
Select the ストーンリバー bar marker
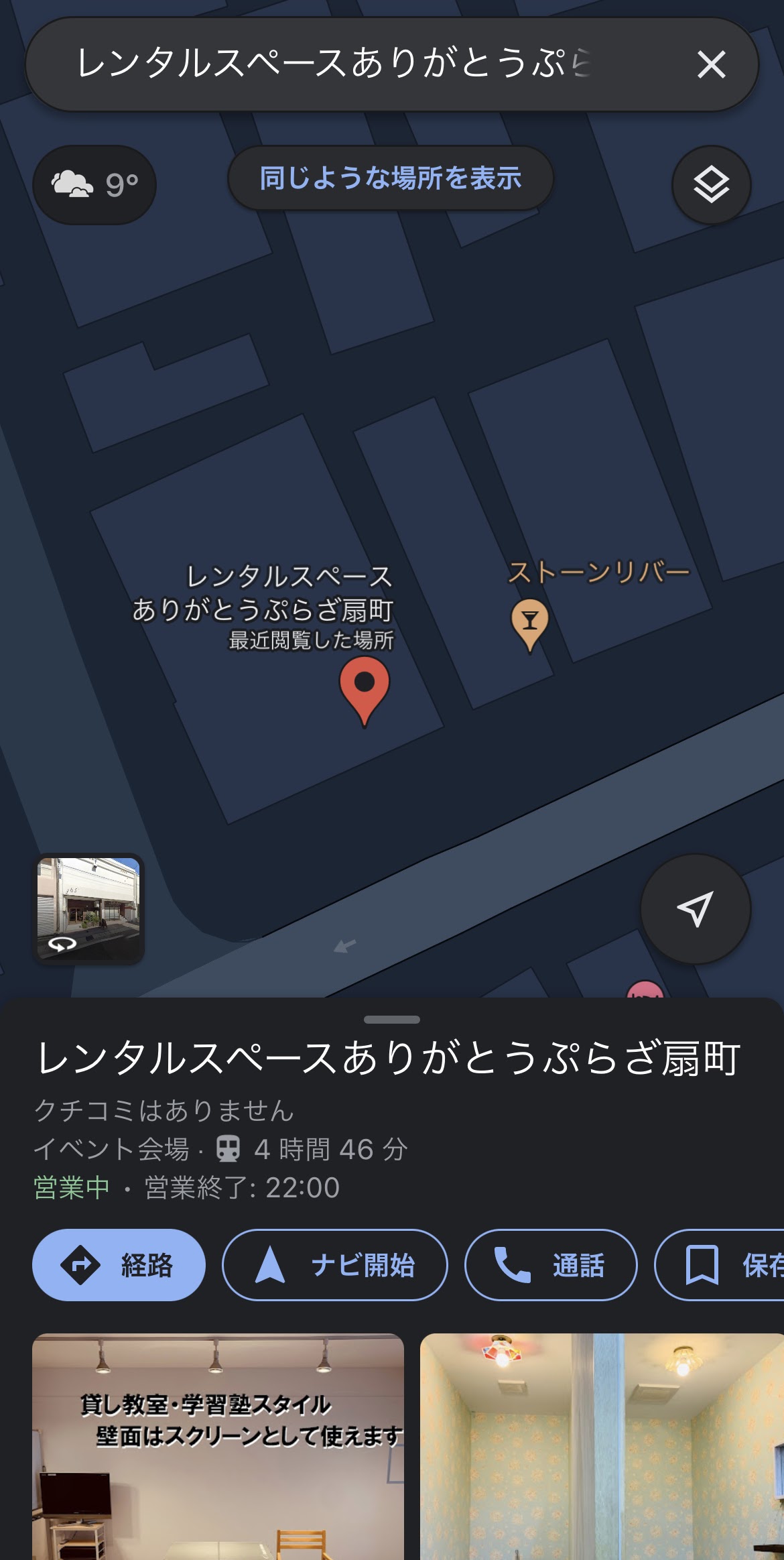530,623
